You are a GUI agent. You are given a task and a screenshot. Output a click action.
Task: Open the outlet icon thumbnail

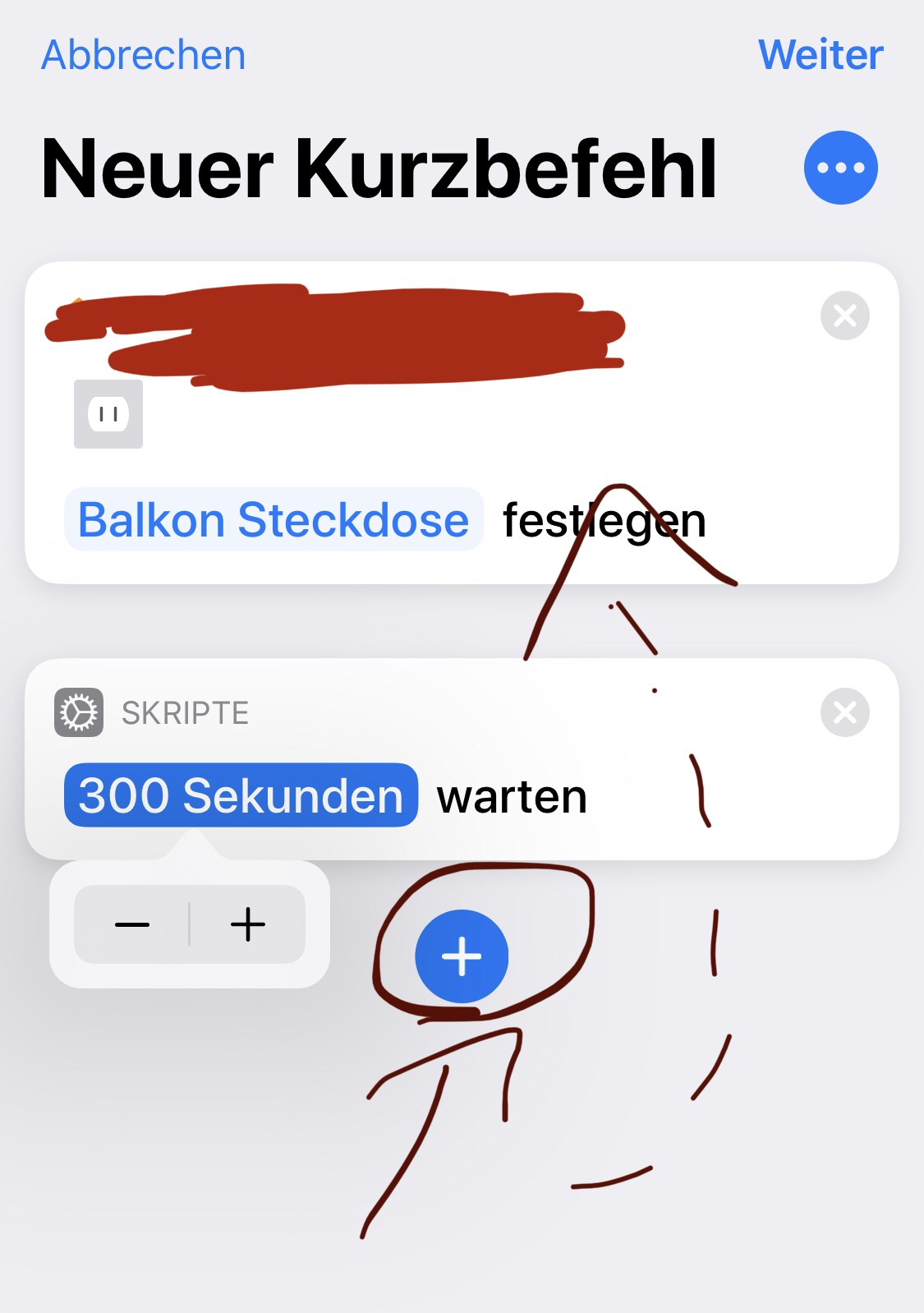pos(108,414)
